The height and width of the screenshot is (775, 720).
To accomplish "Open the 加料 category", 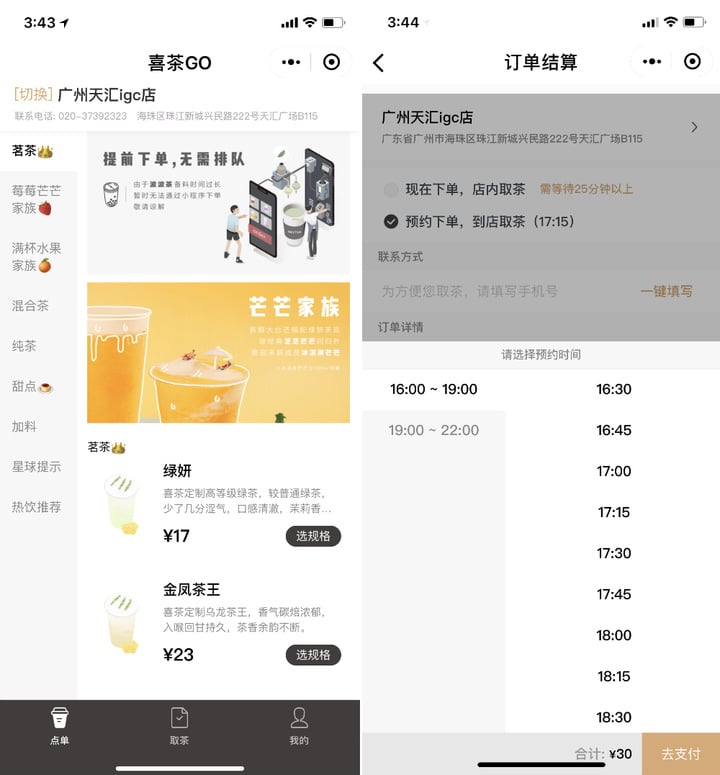I will (25, 426).
